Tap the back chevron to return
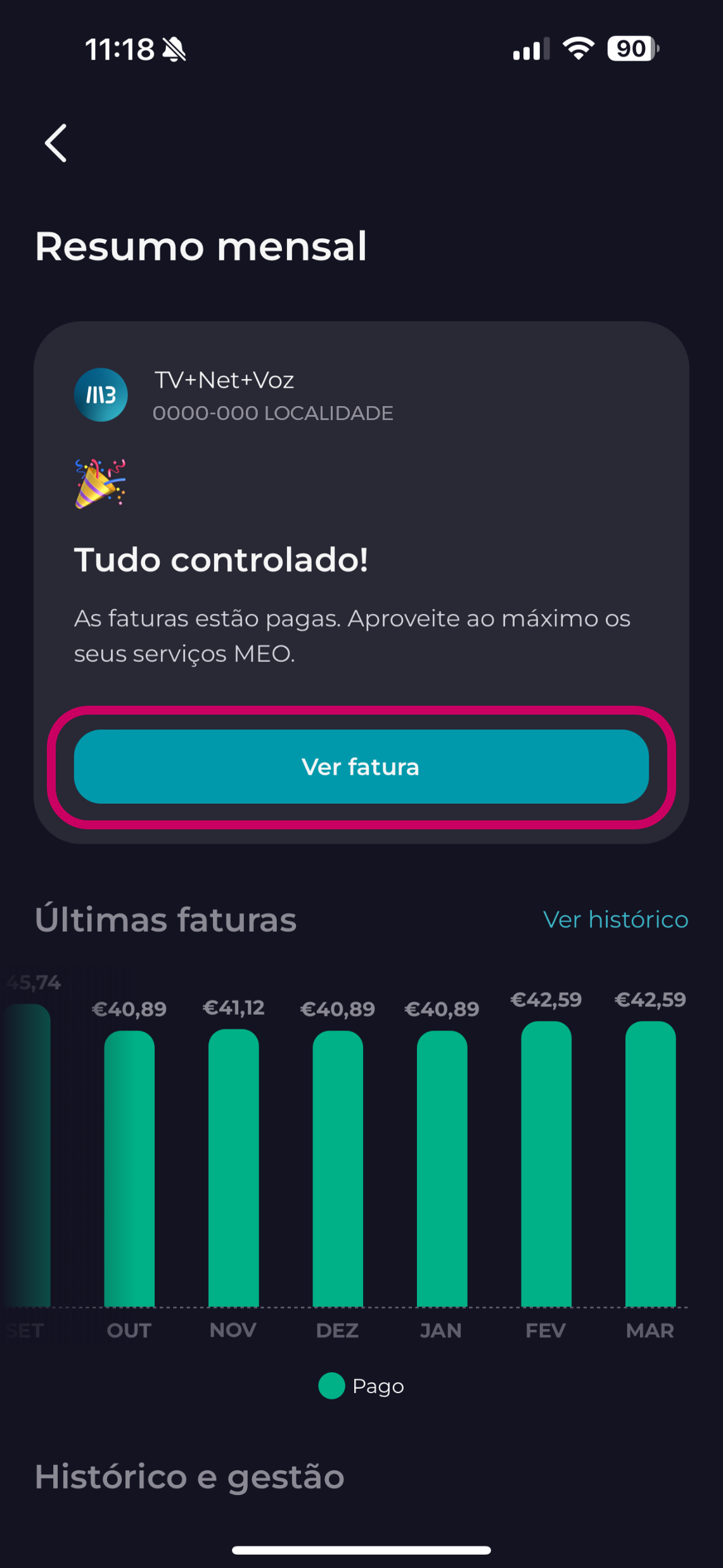Screen dimensions: 723x1568 click(56, 143)
